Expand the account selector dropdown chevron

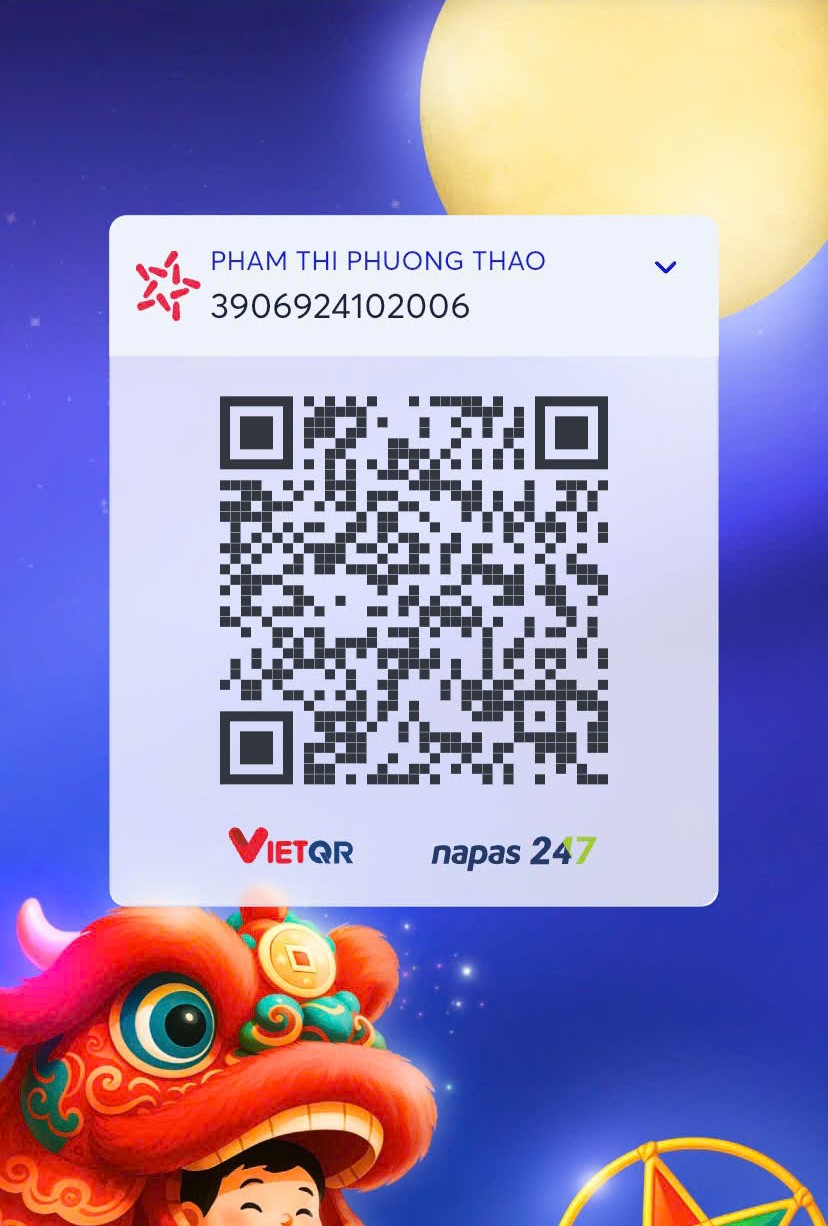tap(665, 267)
